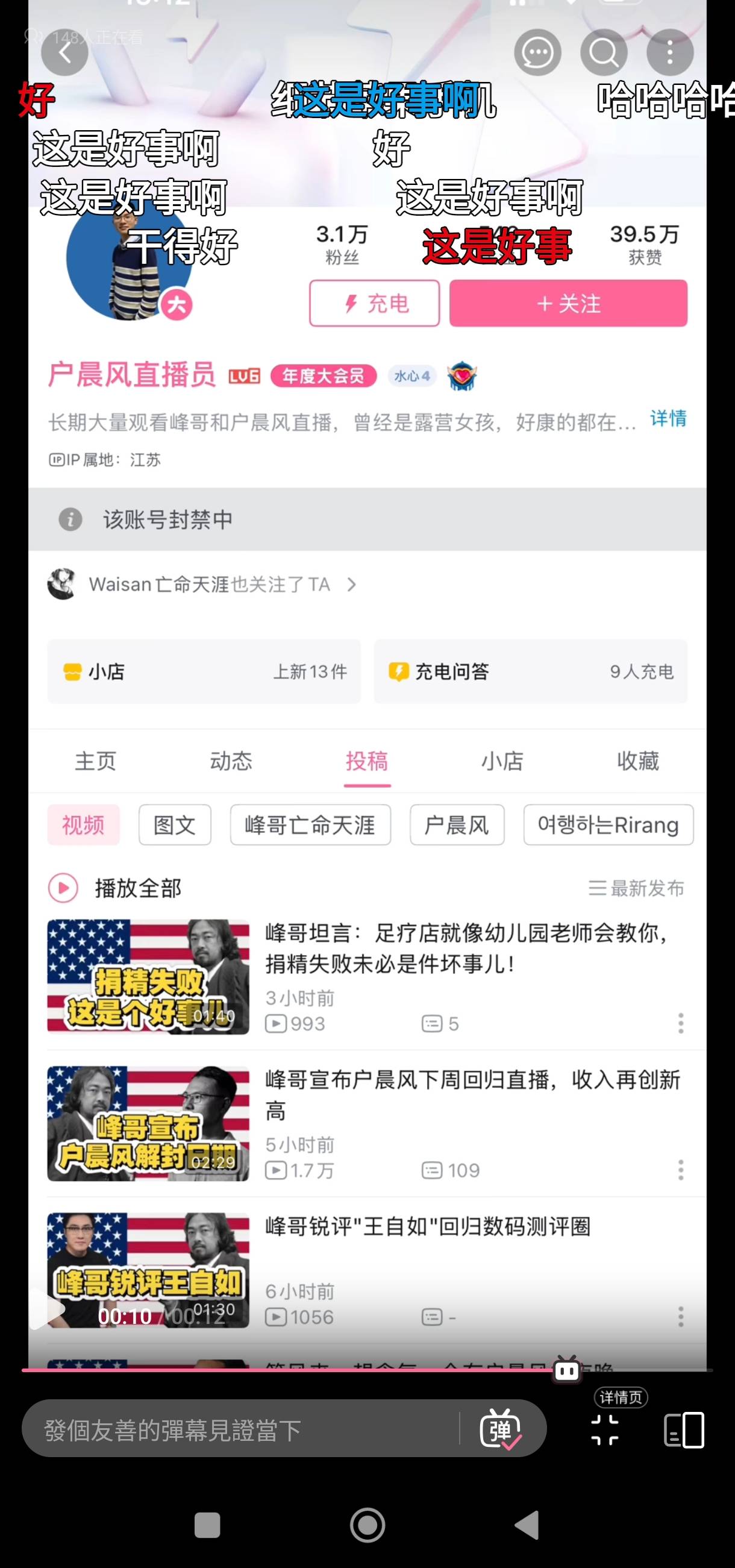Go back with the system back button
Image resolution: width=735 pixels, height=1568 pixels.
pos(527,1525)
